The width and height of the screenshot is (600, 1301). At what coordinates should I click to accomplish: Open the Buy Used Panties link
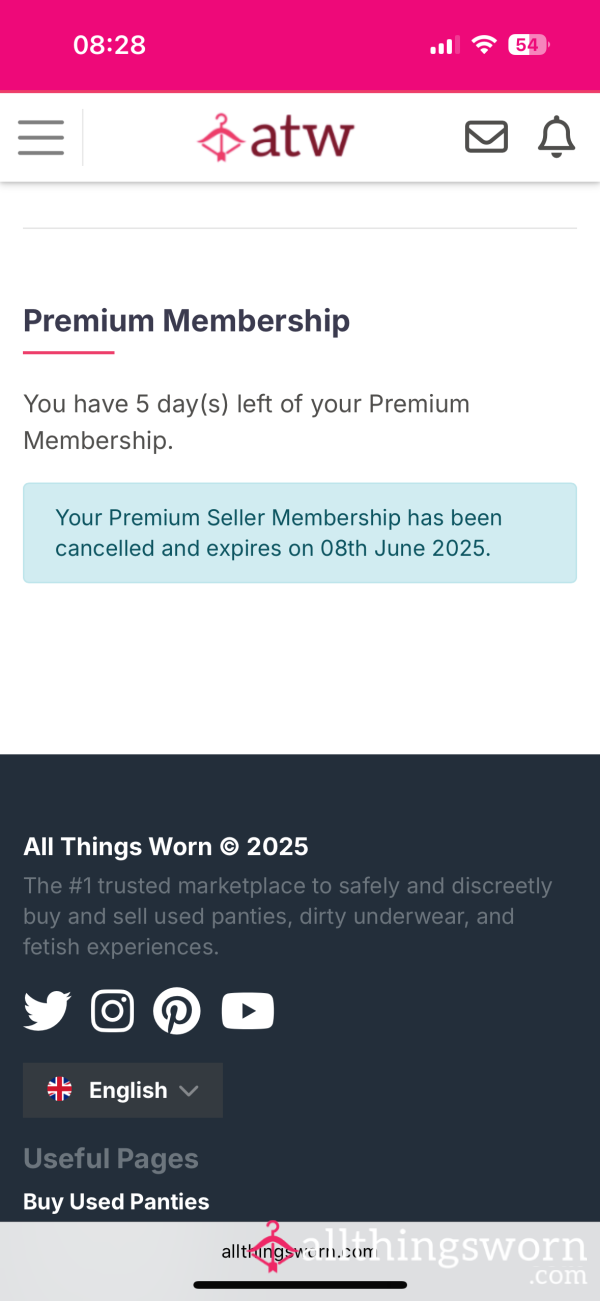(116, 1201)
